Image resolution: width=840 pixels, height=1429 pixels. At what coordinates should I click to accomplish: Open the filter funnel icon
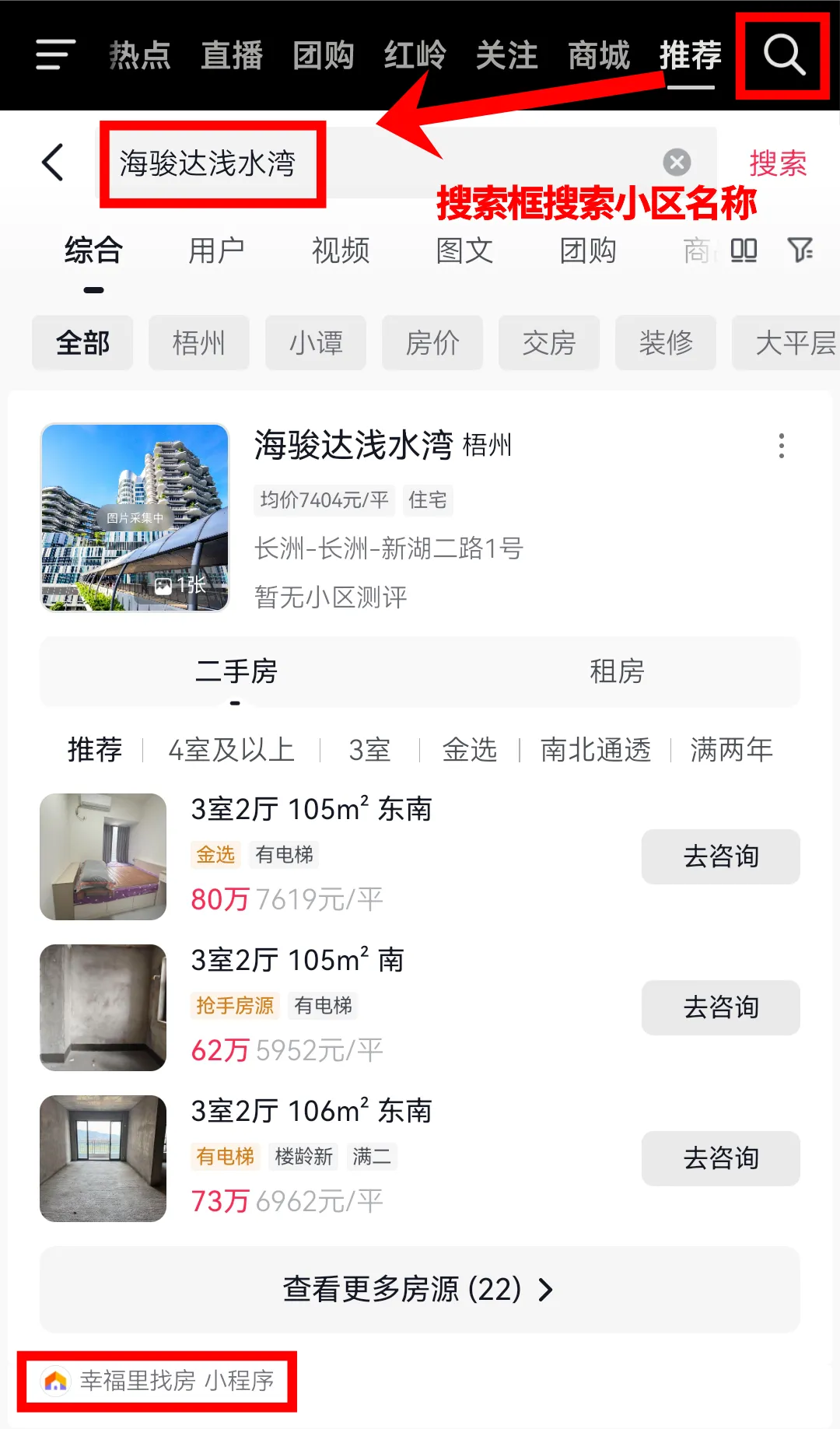800,250
